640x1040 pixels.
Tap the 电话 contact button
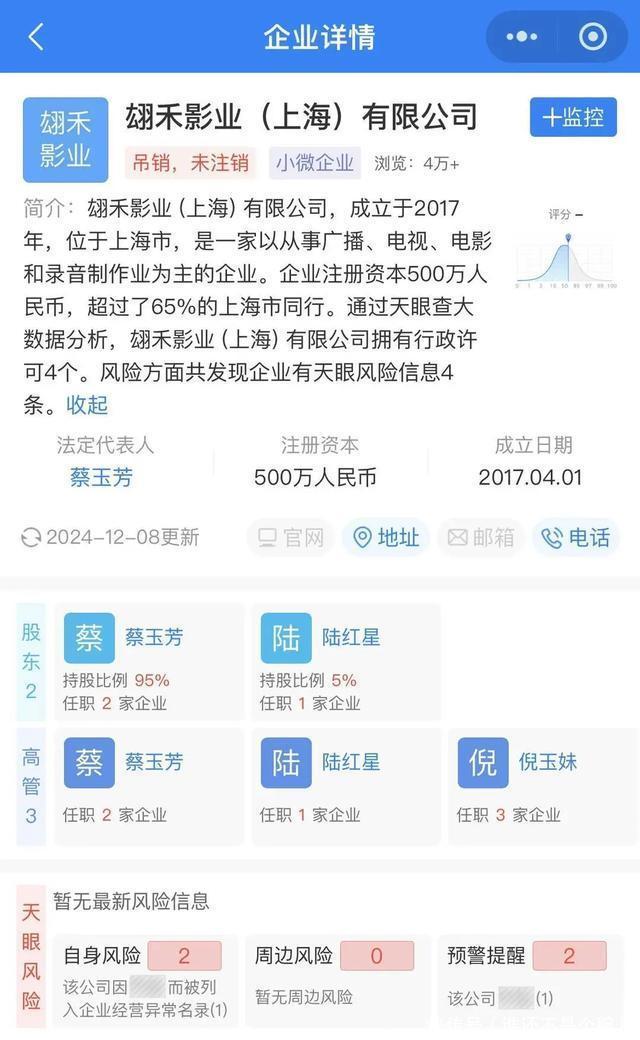[576, 538]
